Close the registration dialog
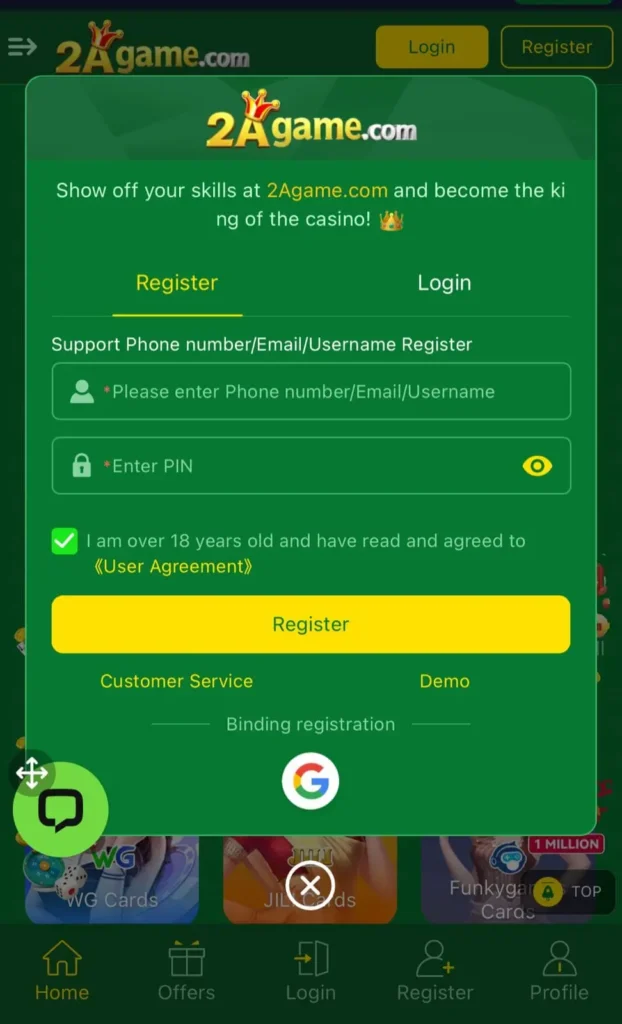The height and width of the screenshot is (1024, 622). coord(310,885)
